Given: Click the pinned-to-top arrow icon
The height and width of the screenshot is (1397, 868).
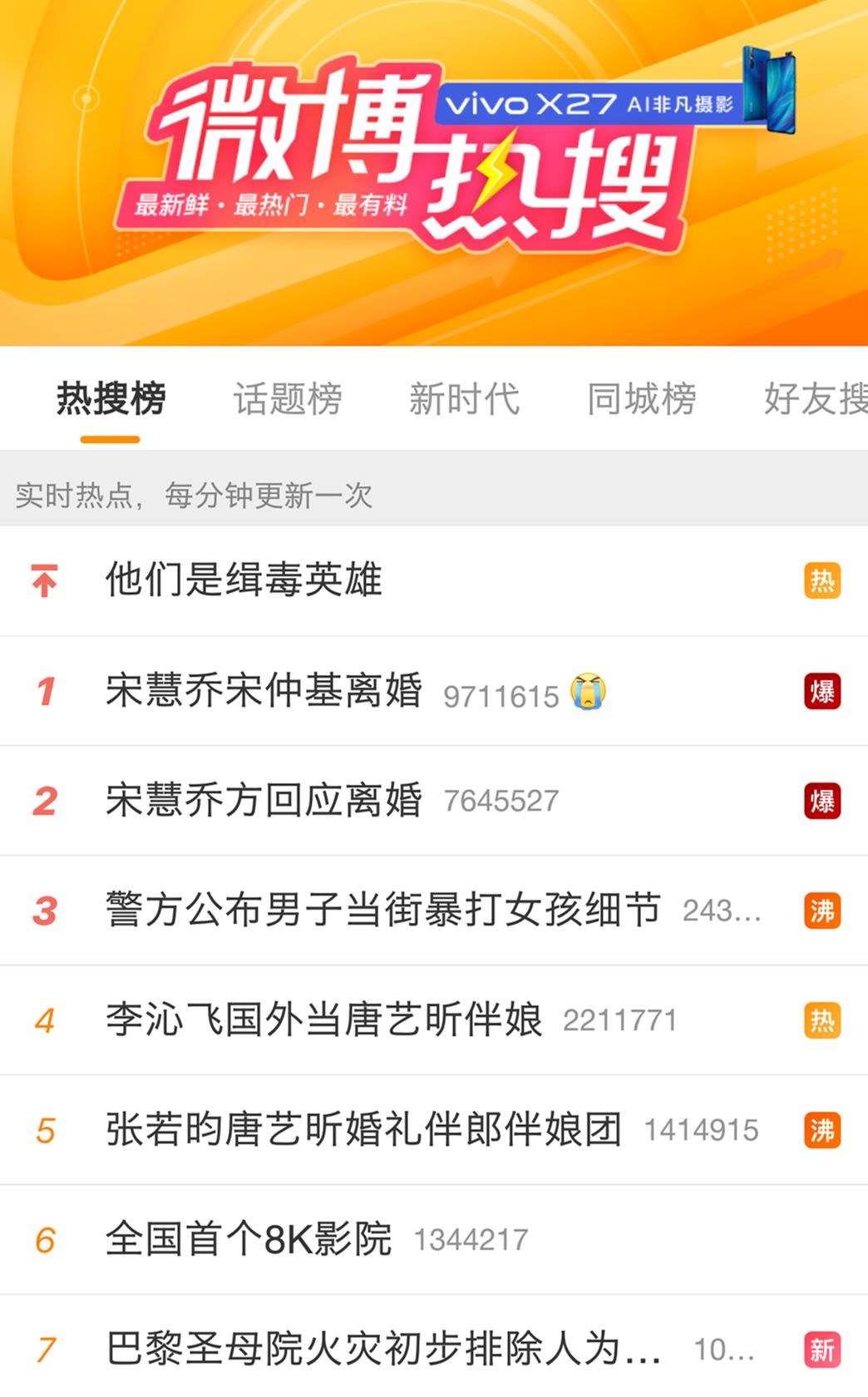Looking at the screenshot, I should coord(43,581).
